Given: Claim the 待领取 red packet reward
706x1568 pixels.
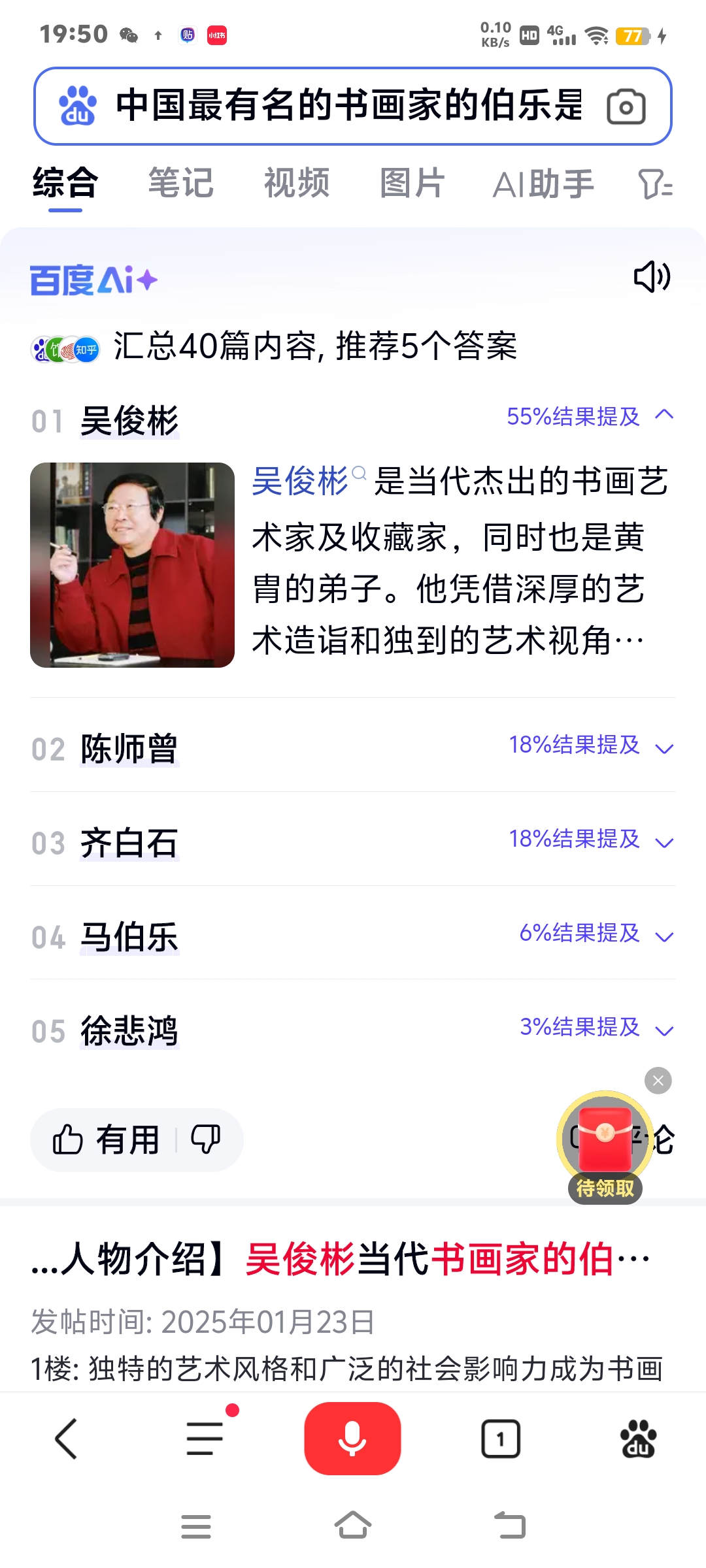Looking at the screenshot, I should click(x=604, y=1140).
